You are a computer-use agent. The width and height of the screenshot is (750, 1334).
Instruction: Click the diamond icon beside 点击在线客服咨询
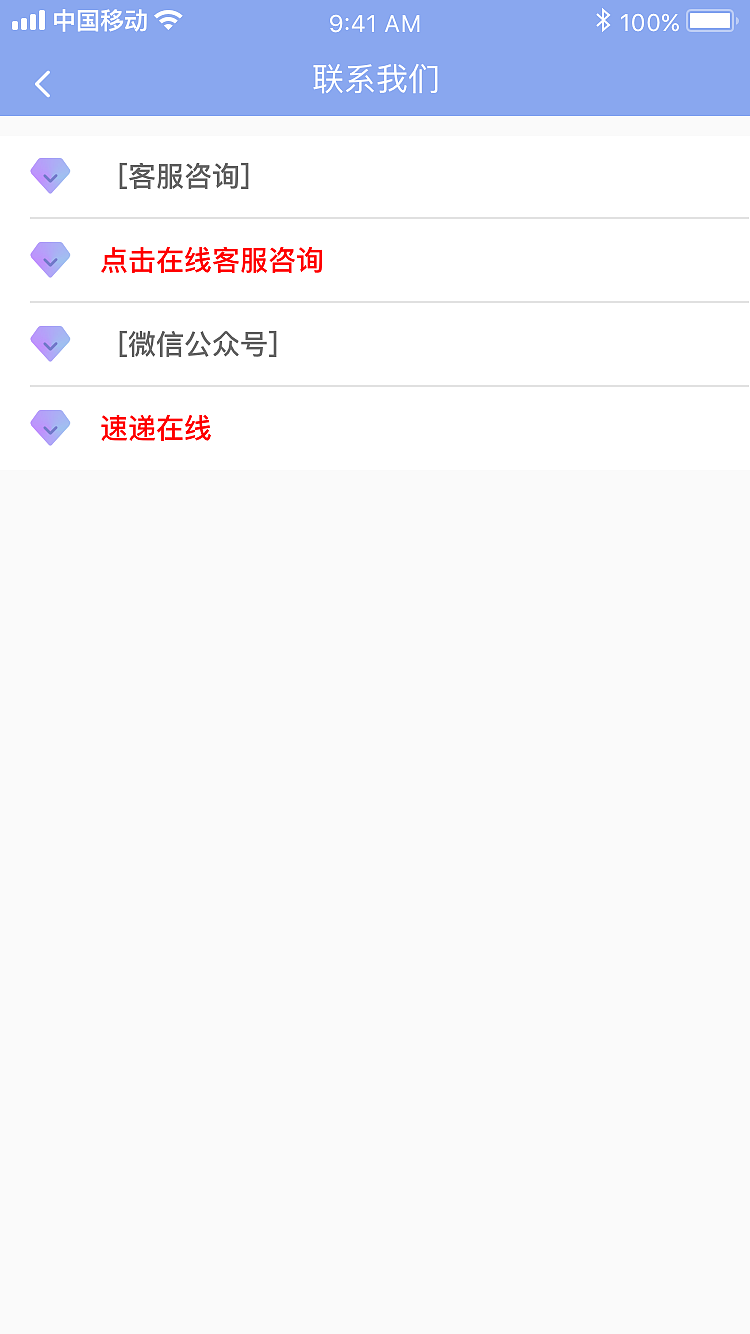tap(50, 259)
